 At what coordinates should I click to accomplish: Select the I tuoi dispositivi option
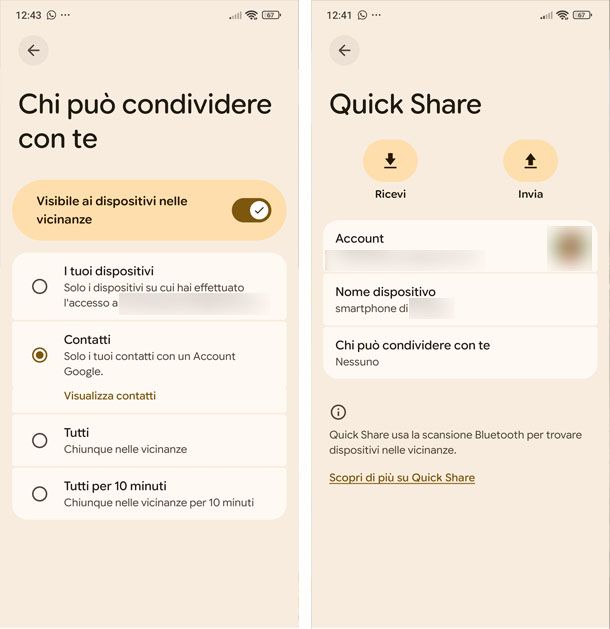tap(40, 286)
